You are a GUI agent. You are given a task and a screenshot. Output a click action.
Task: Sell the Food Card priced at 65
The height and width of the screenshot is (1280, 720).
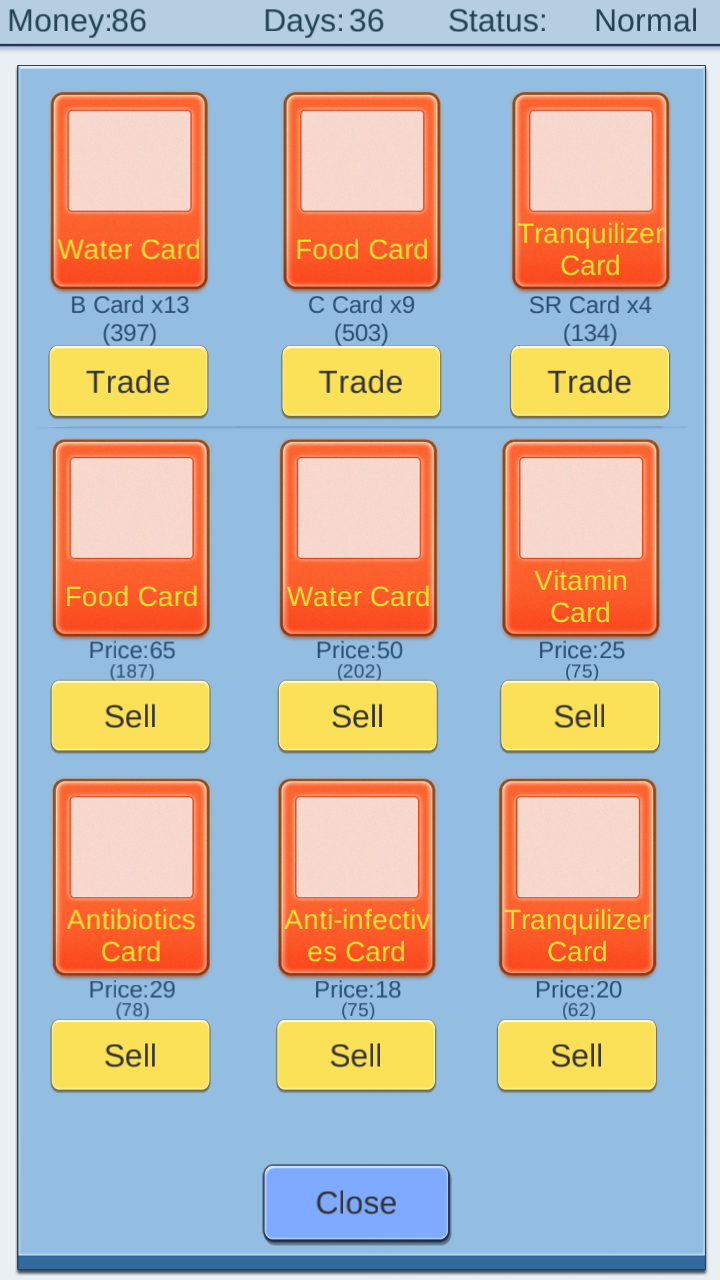point(131,716)
